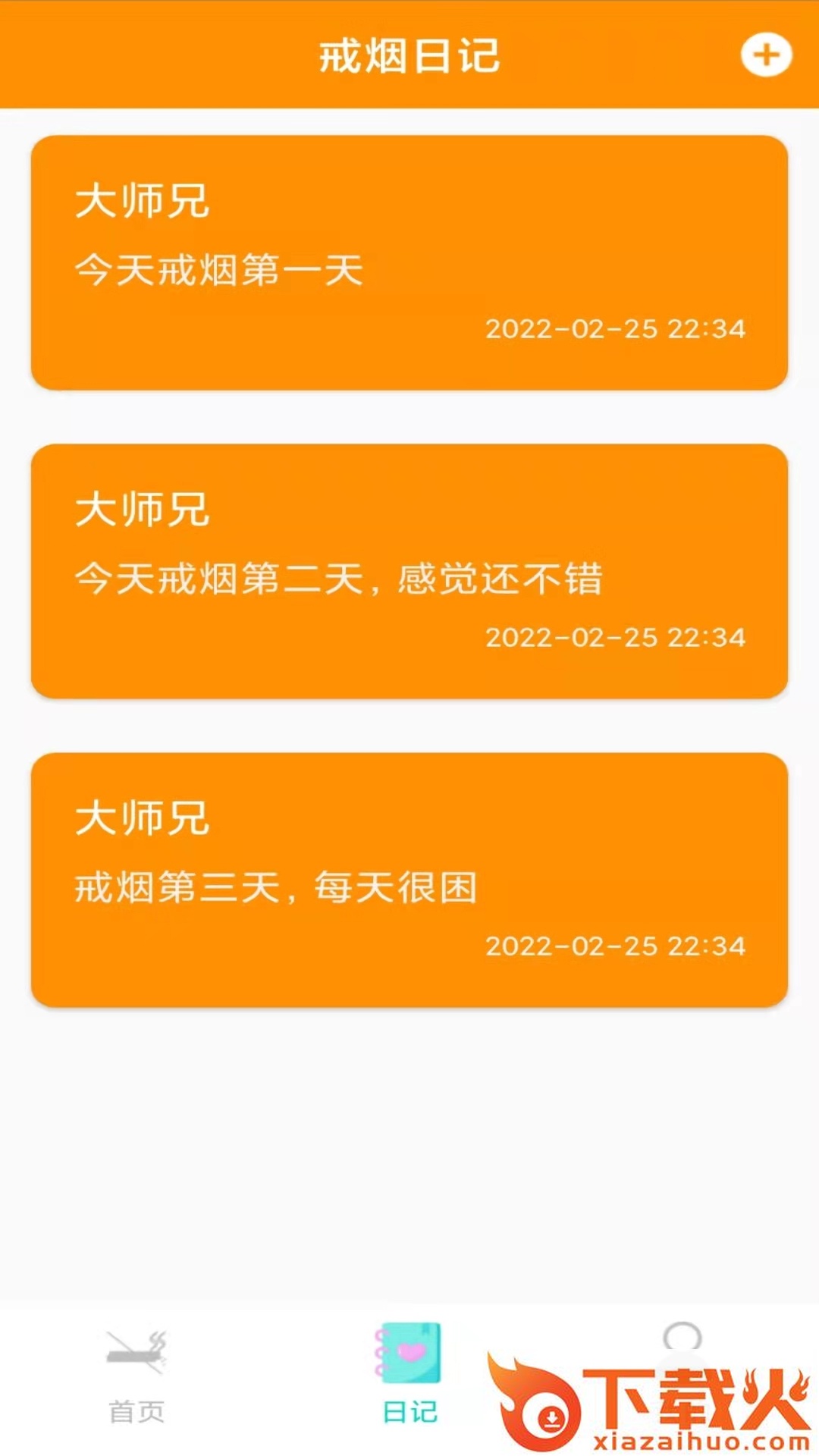Add a new quit-smoking diary entry
The height and width of the screenshot is (1456, 819).
(766, 55)
